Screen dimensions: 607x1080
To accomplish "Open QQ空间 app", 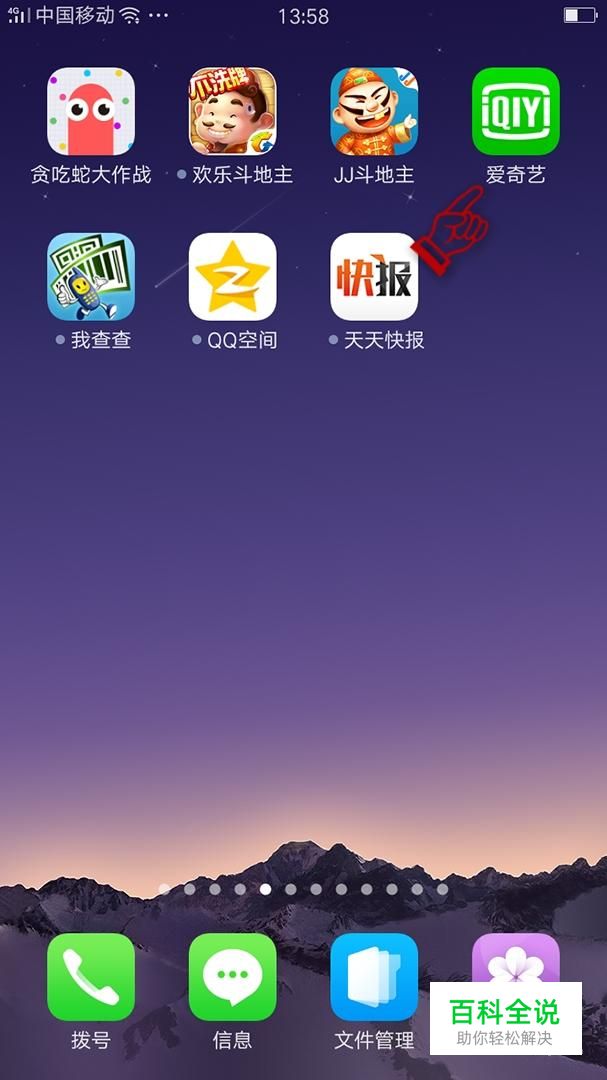I will click(x=233, y=277).
